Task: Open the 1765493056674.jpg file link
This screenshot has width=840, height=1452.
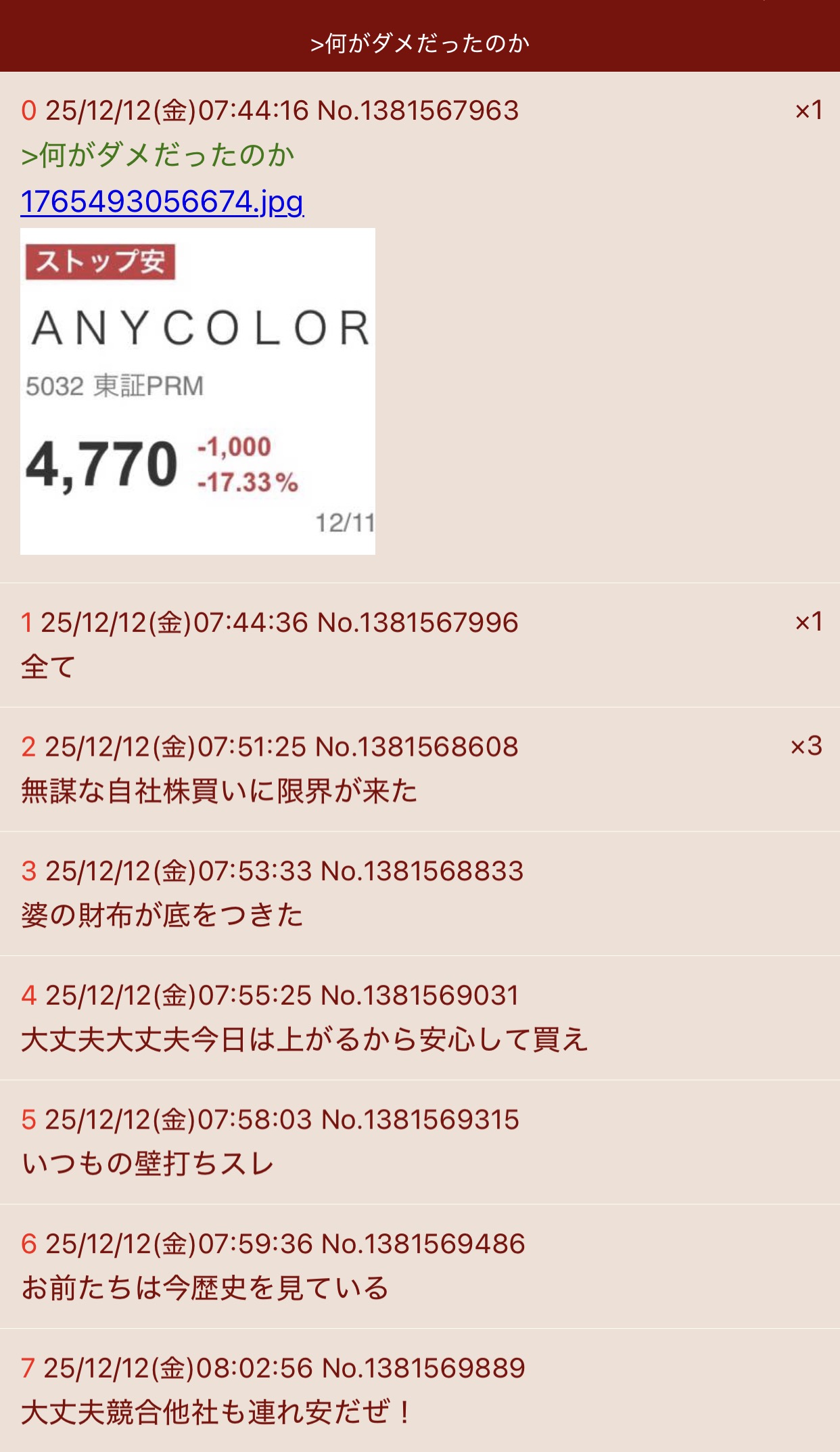Action: point(162,202)
